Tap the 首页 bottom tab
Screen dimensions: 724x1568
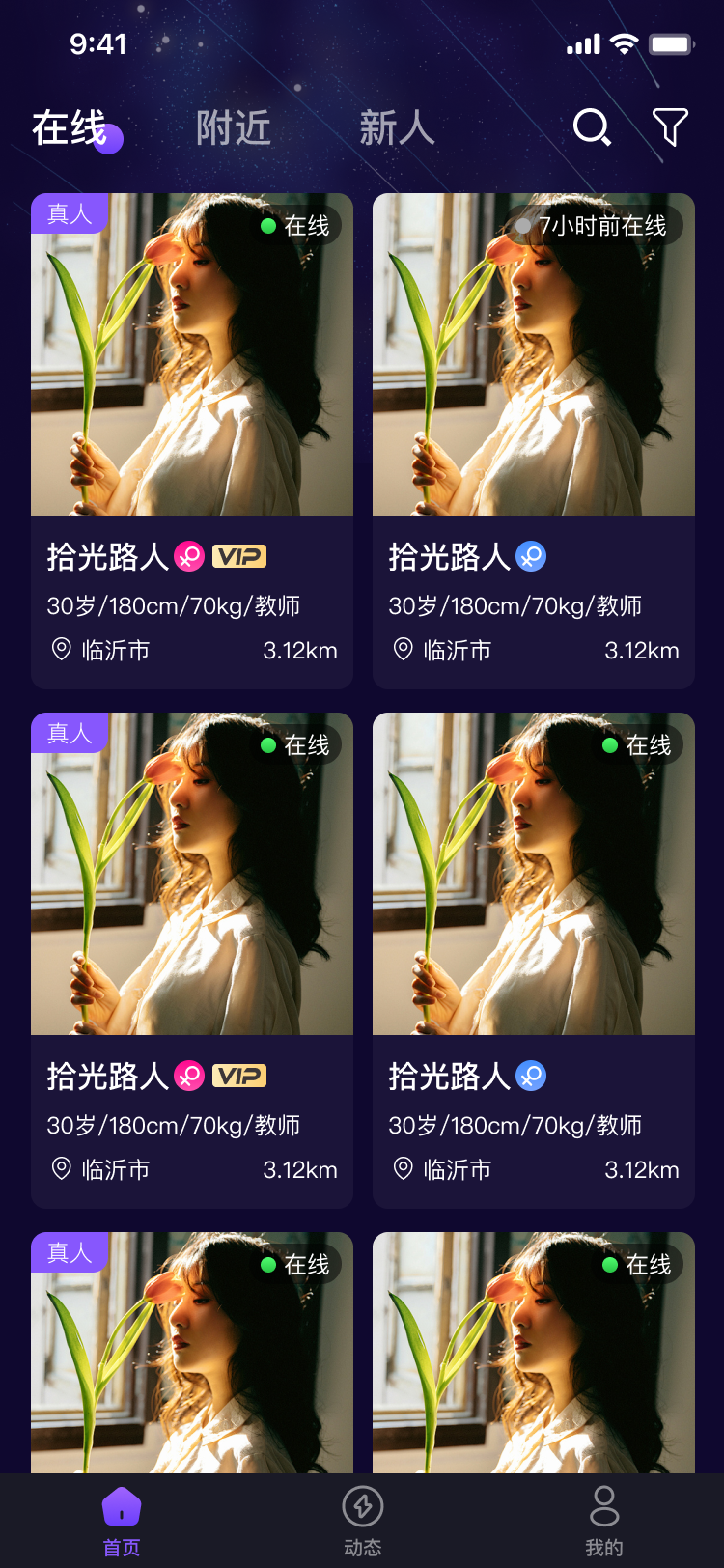click(x=122, y=1521)
